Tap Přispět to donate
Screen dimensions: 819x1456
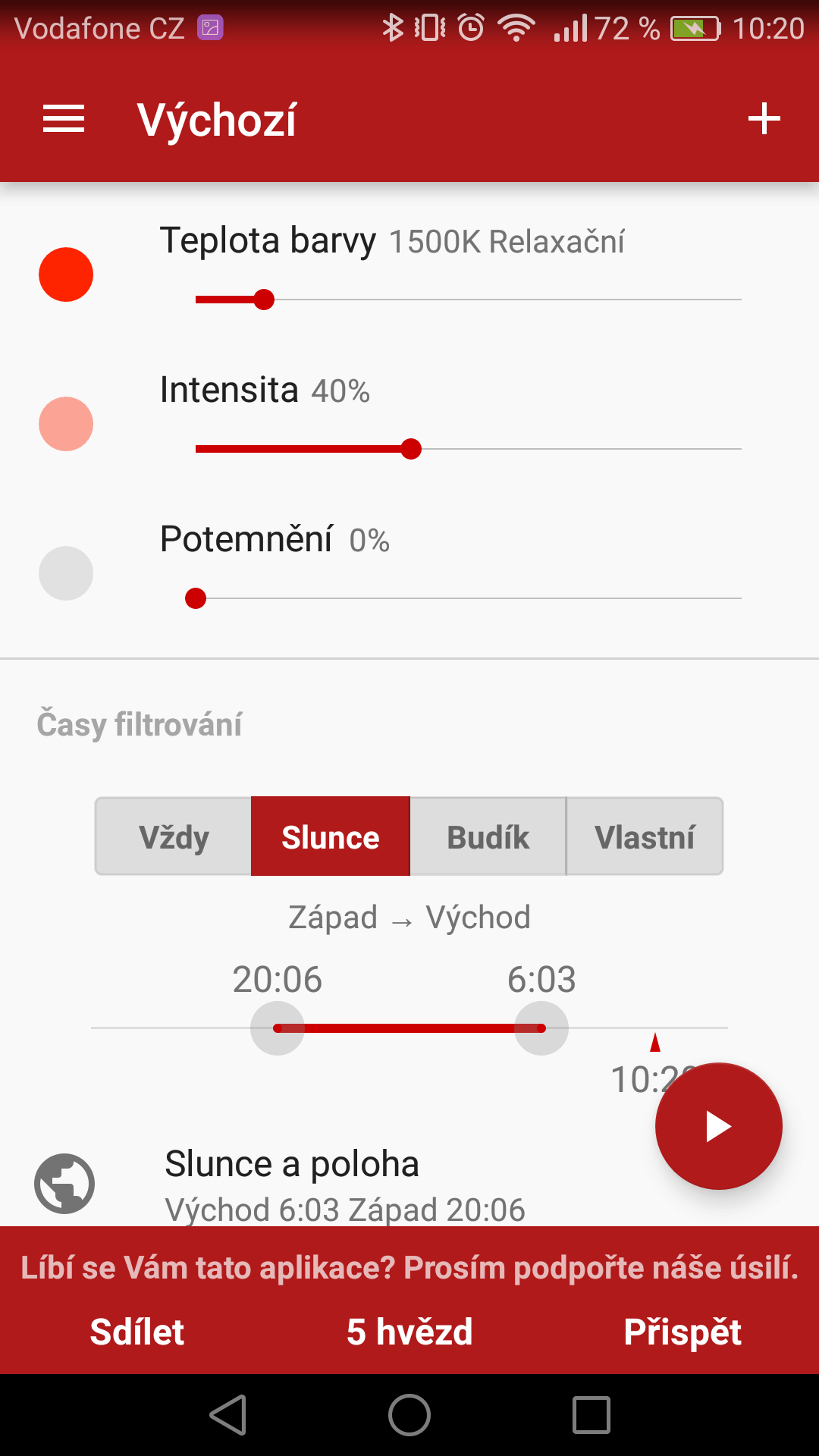coord(682,1332)
